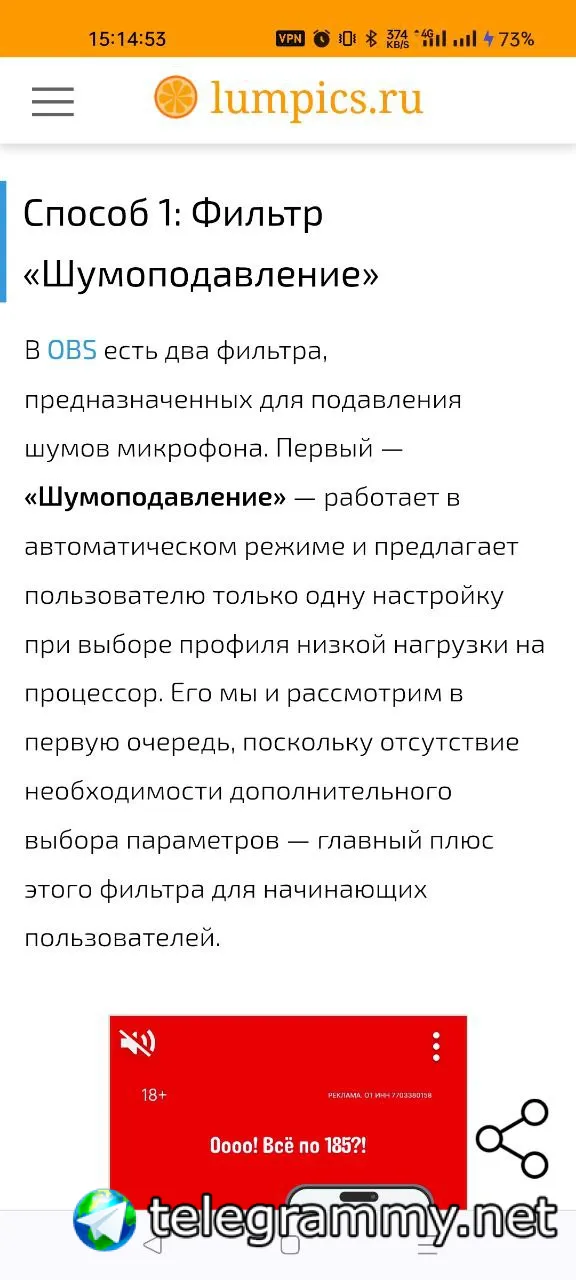Open the ad's three-dot options
This screenshot has width=576, height=1280.
click(436, 1046)
